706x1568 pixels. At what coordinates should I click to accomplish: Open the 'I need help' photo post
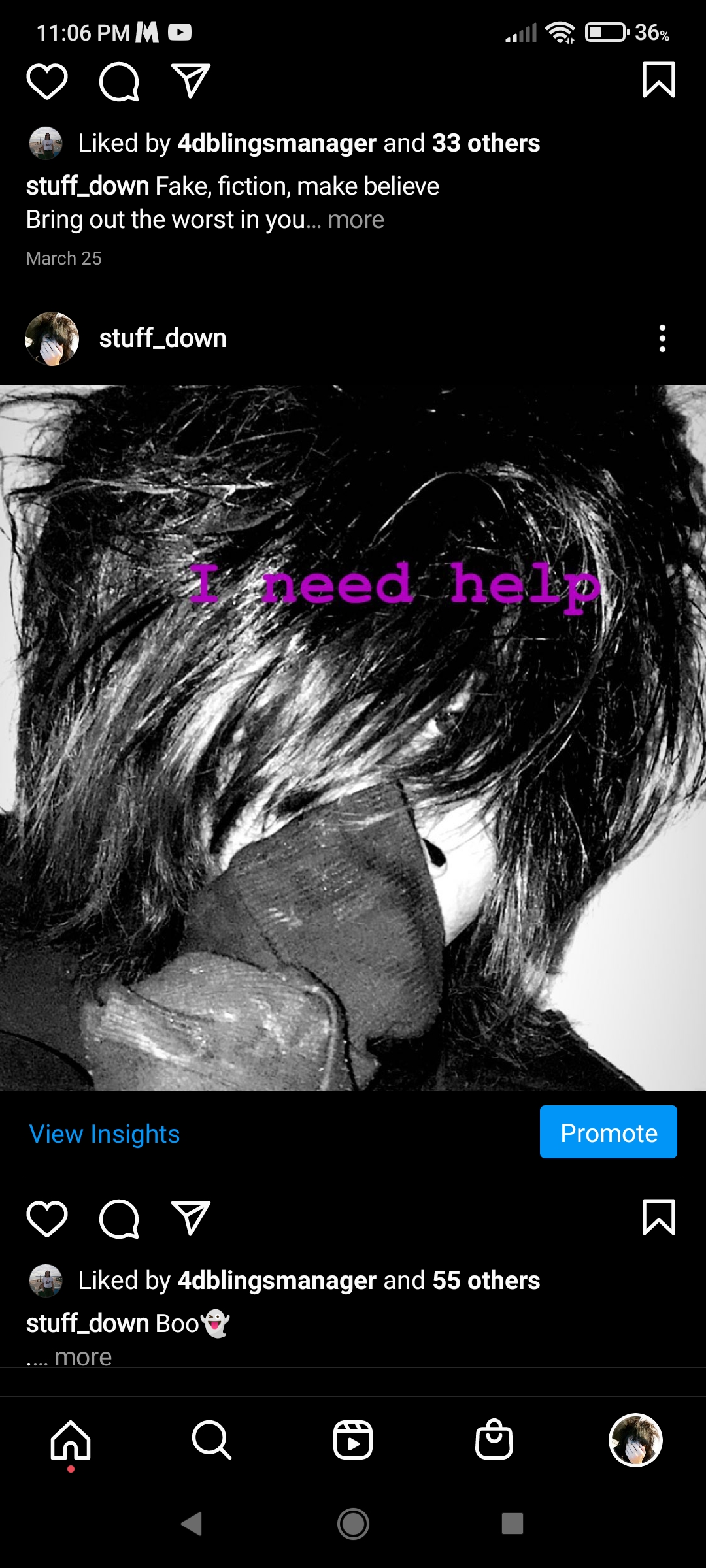pos(353,738)
